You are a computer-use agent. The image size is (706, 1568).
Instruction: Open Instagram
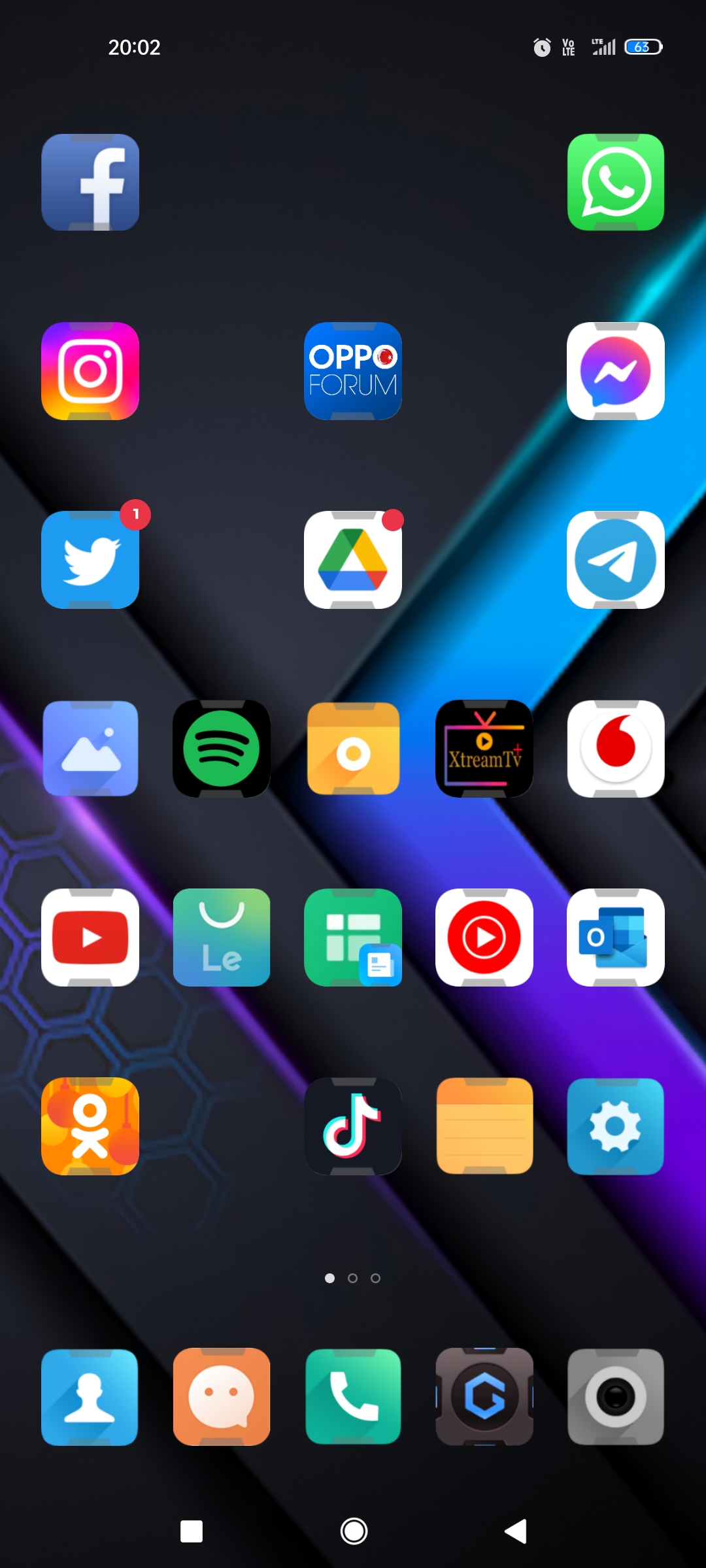[x=90, y=371]
